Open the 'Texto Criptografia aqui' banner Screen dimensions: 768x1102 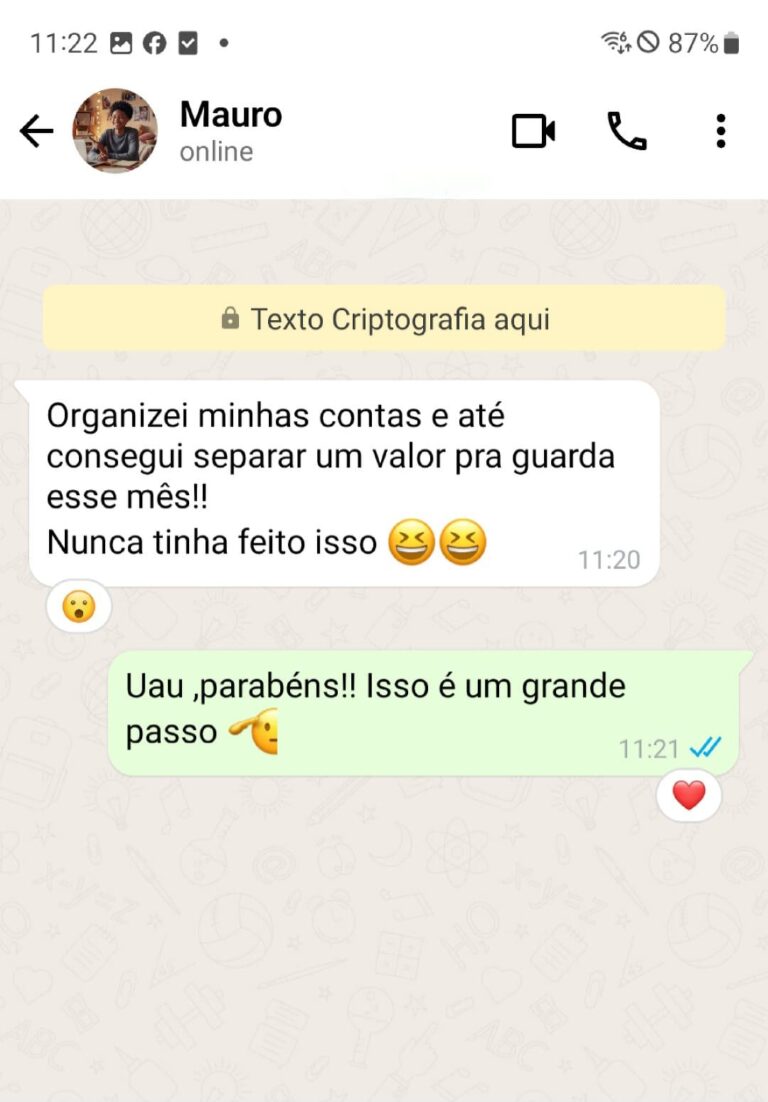(384, 319)
